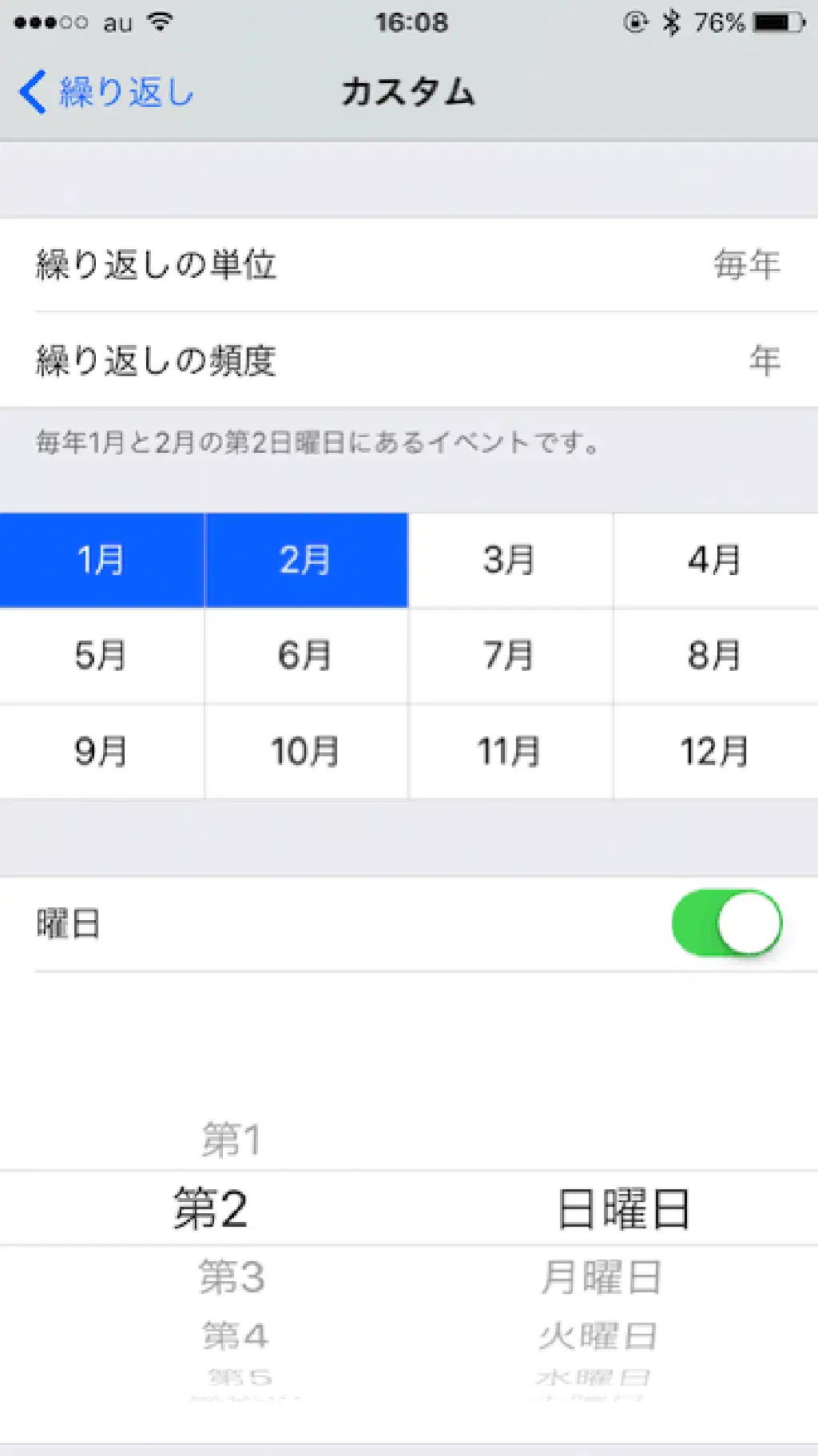This screenshot has width=818, height=1456.
Task: Select 5月 in month grid
Action: (101, 656)
